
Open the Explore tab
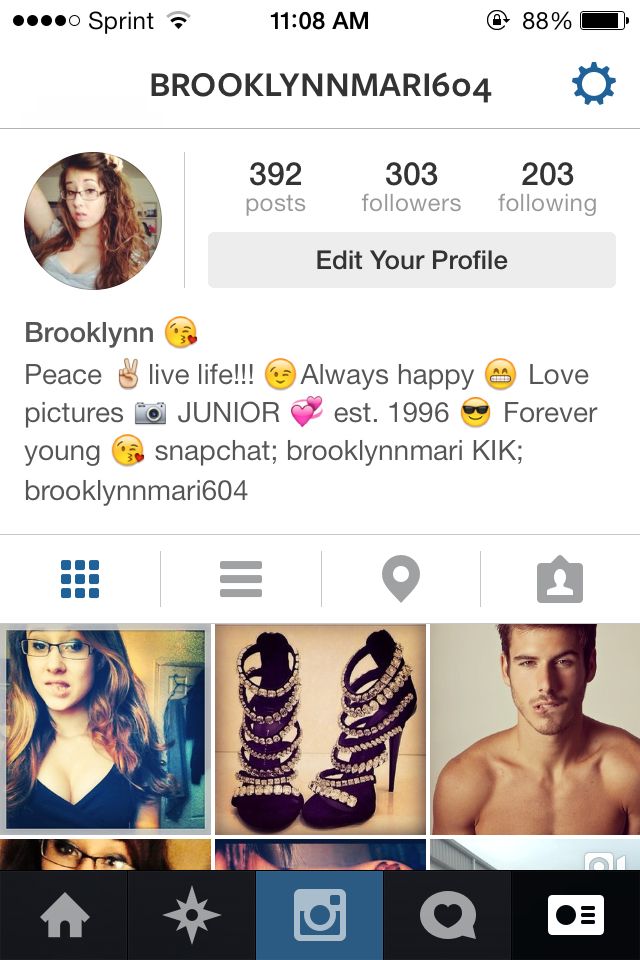[192, 916]
